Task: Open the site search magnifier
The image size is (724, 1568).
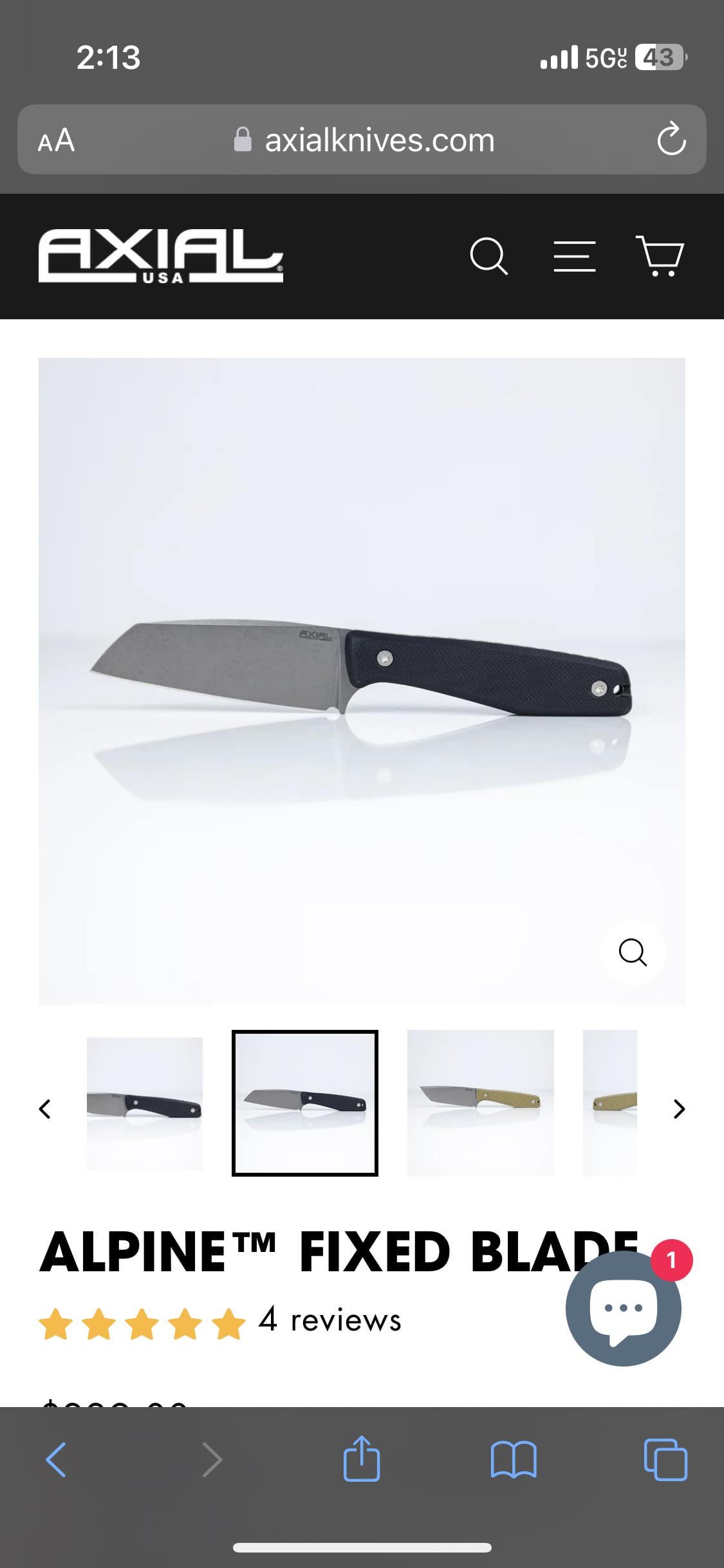Action: [489, 257]
